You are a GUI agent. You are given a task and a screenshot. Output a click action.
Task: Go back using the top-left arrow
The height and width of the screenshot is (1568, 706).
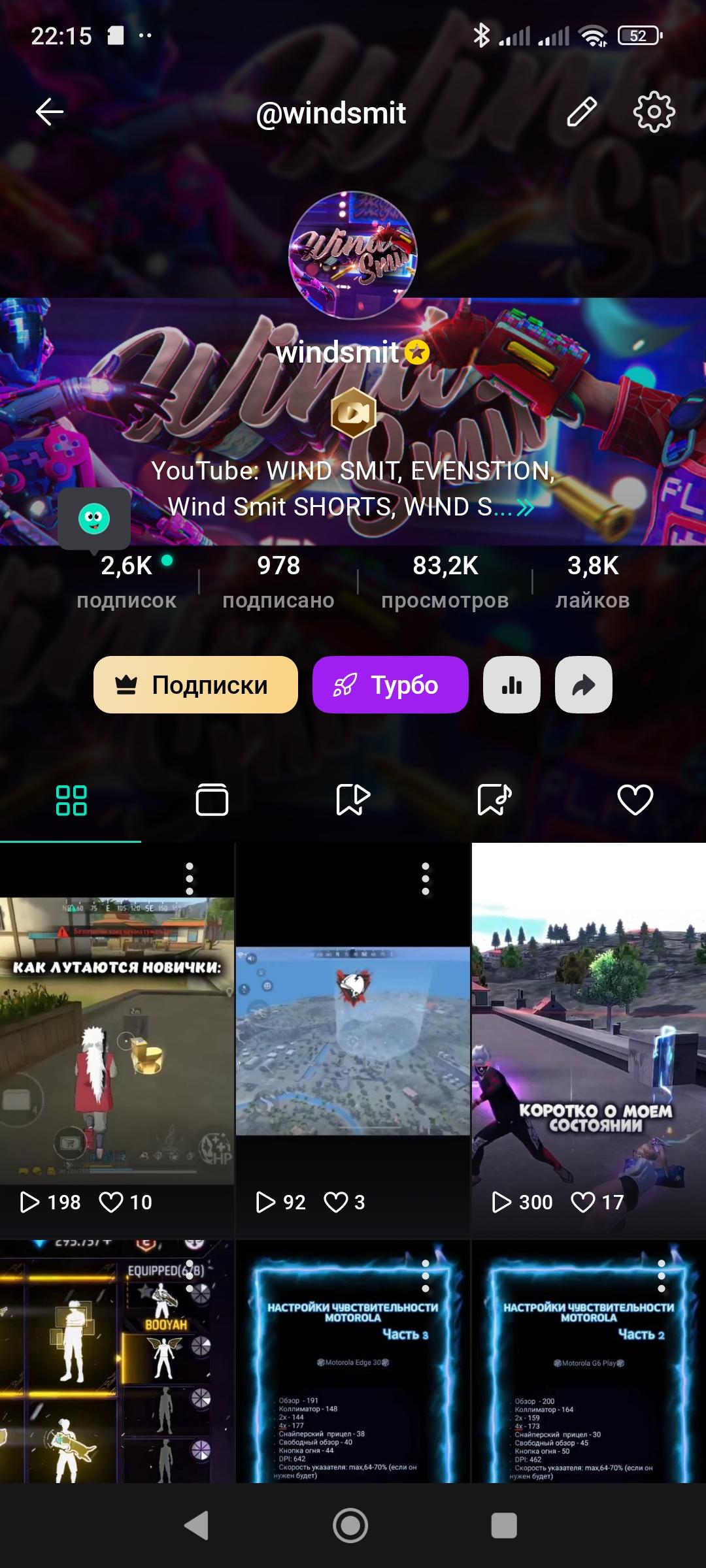50,112
